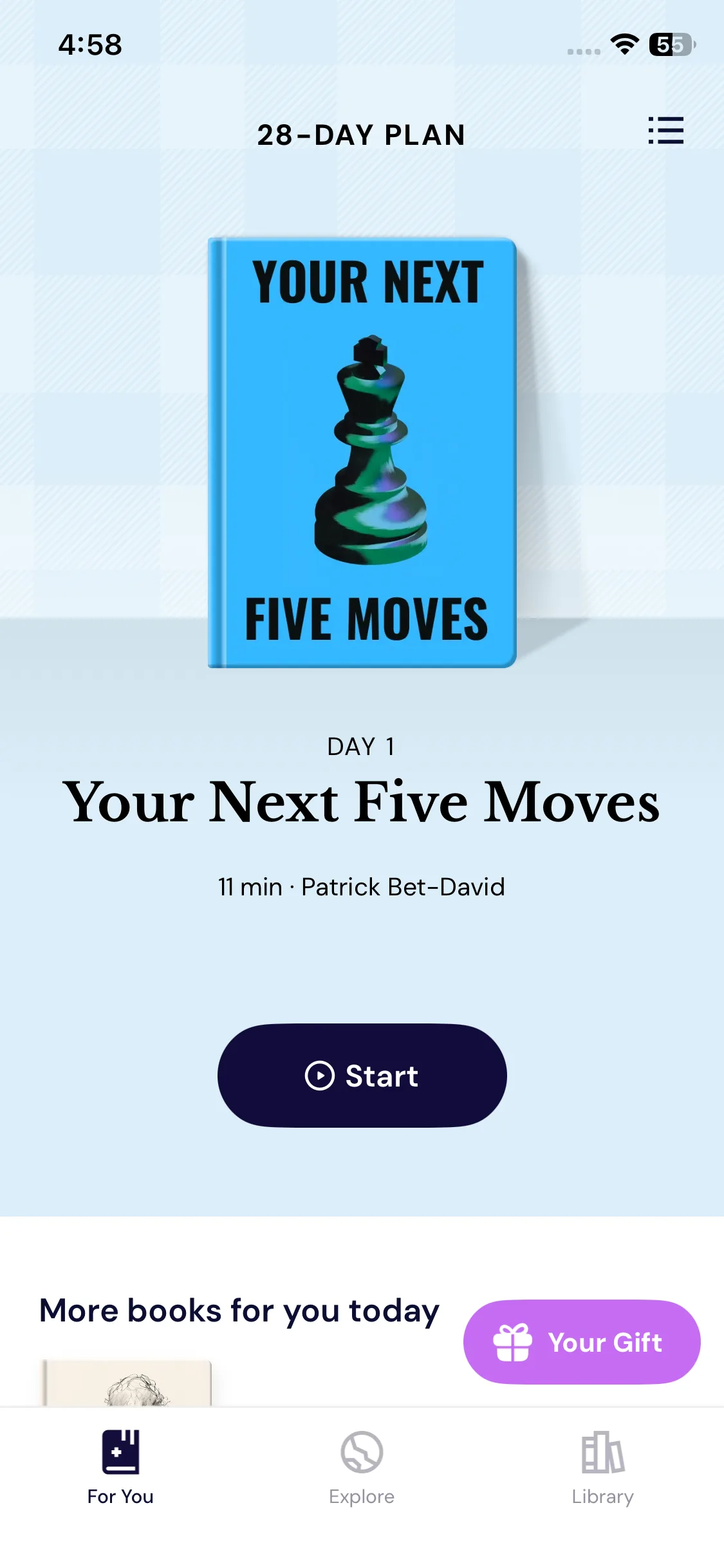Open the 28-day plan list icon
The height and width of the screenshot is (1568, 724).
click(x=665, y=131)
